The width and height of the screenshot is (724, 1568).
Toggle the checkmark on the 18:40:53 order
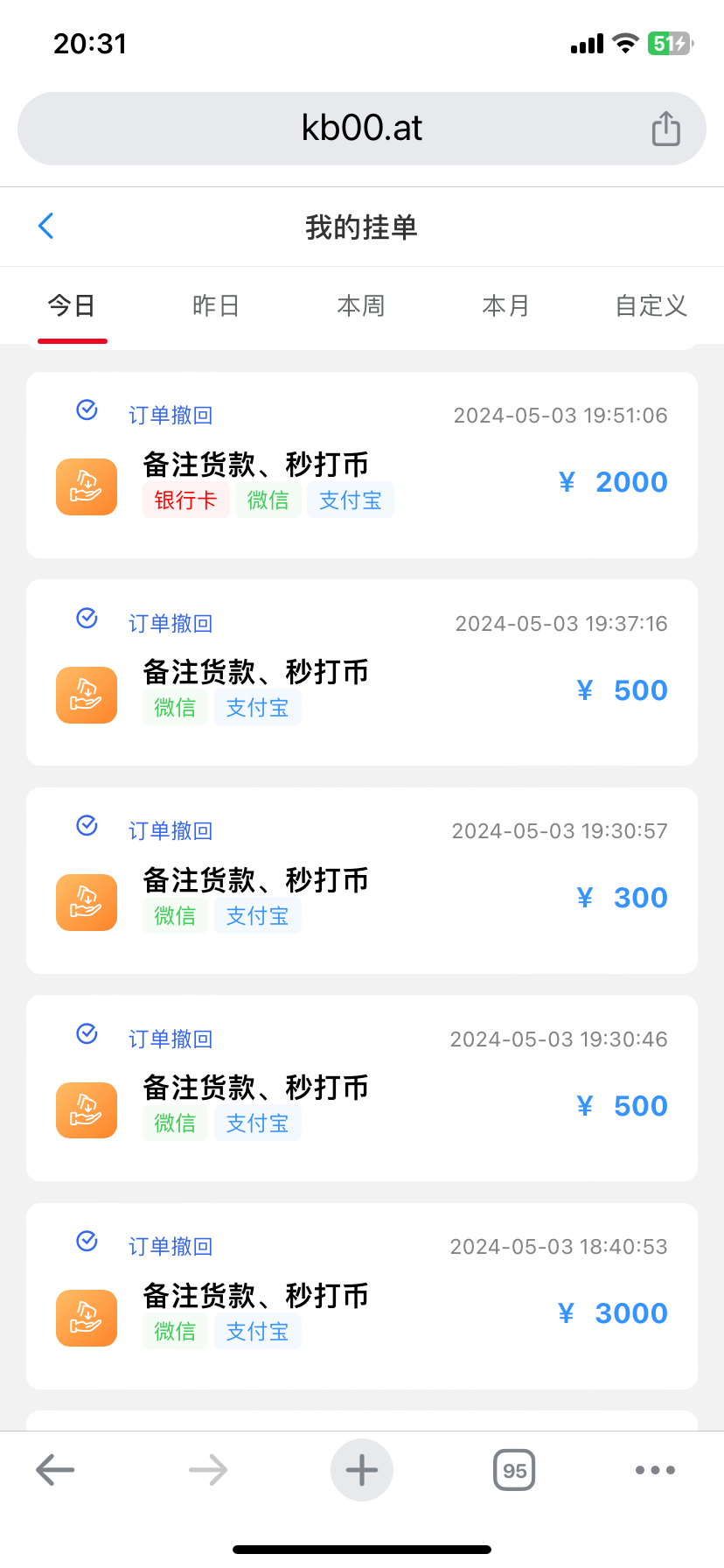tap(86, 1239)
